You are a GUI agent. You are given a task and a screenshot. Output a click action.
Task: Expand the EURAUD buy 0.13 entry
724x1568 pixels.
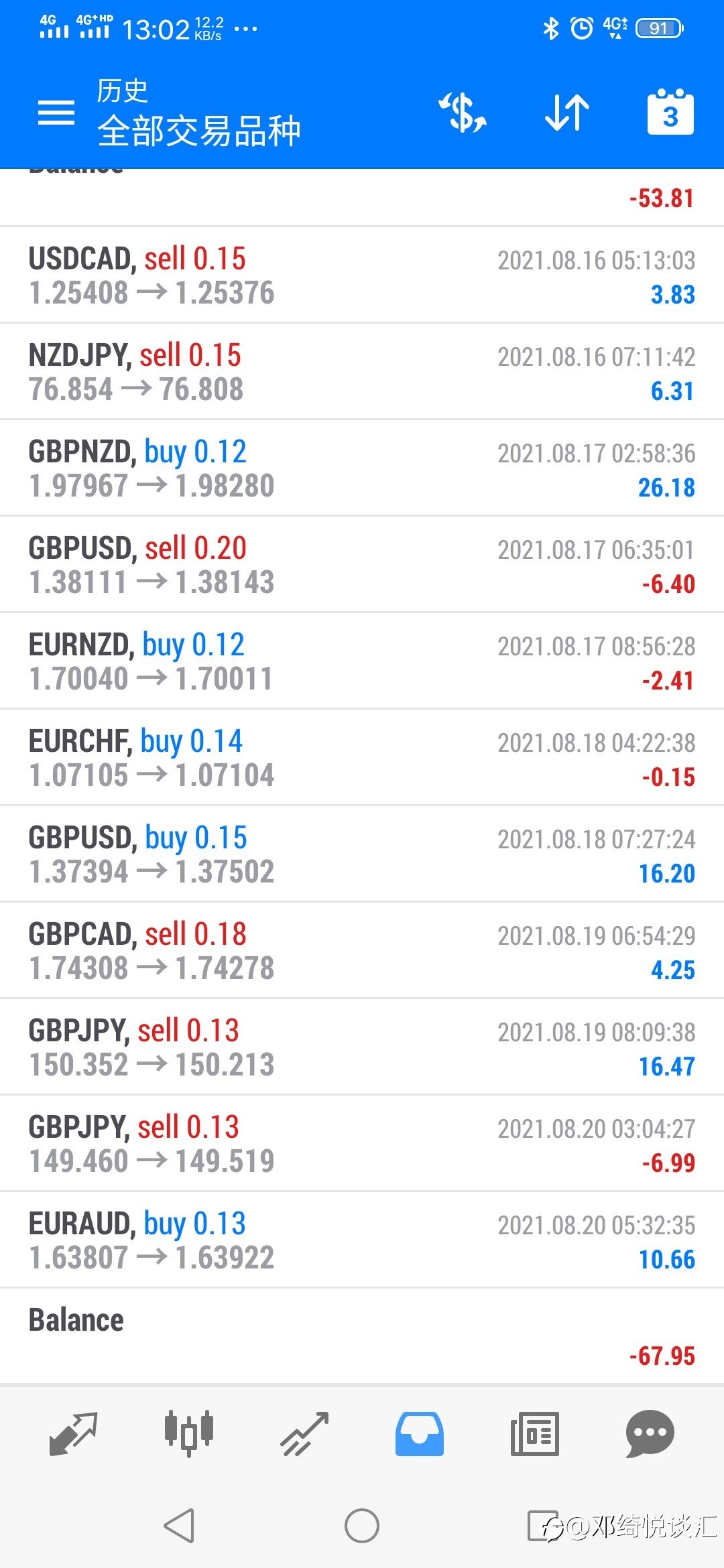coord(362,1240)
